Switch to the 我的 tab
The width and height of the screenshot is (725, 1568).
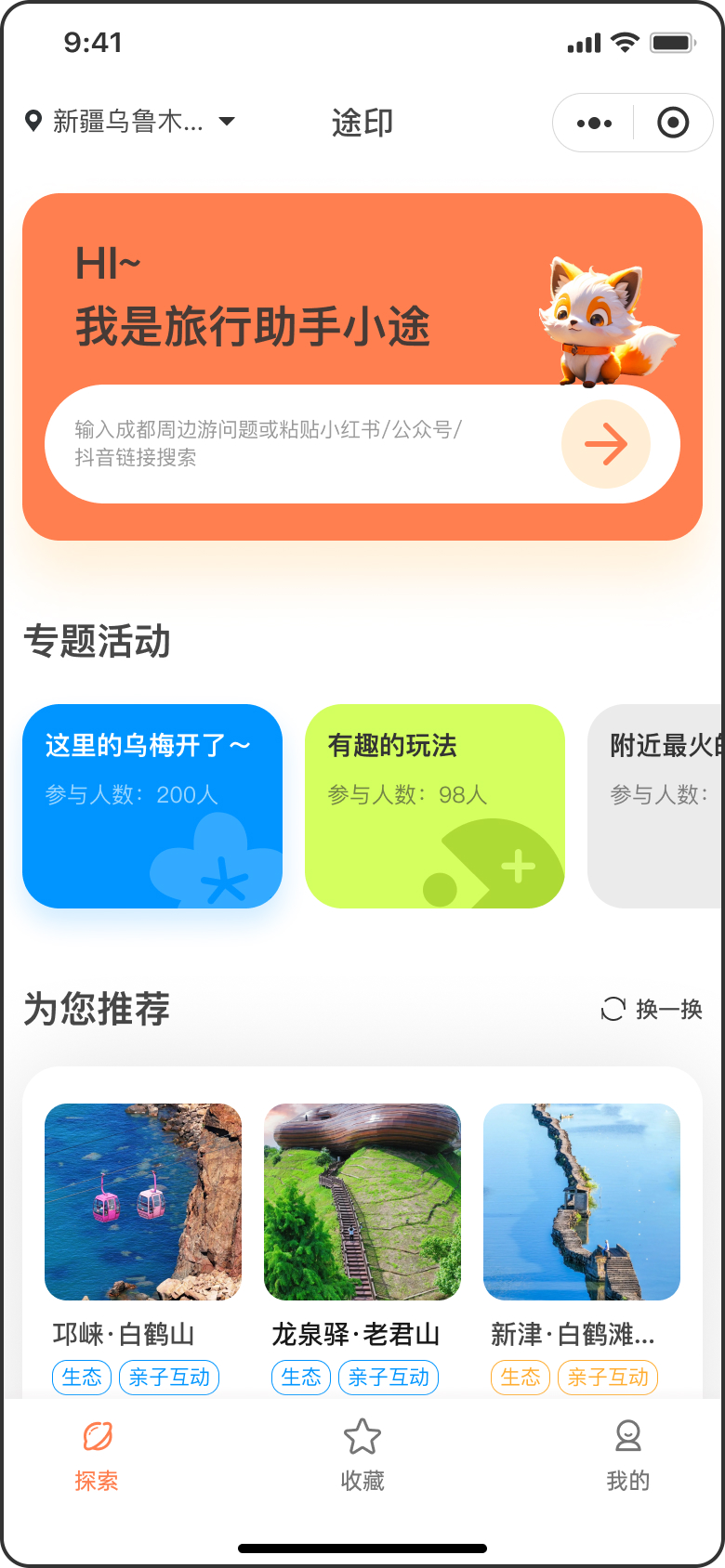pyautogui.click(x=628, y=1455)
